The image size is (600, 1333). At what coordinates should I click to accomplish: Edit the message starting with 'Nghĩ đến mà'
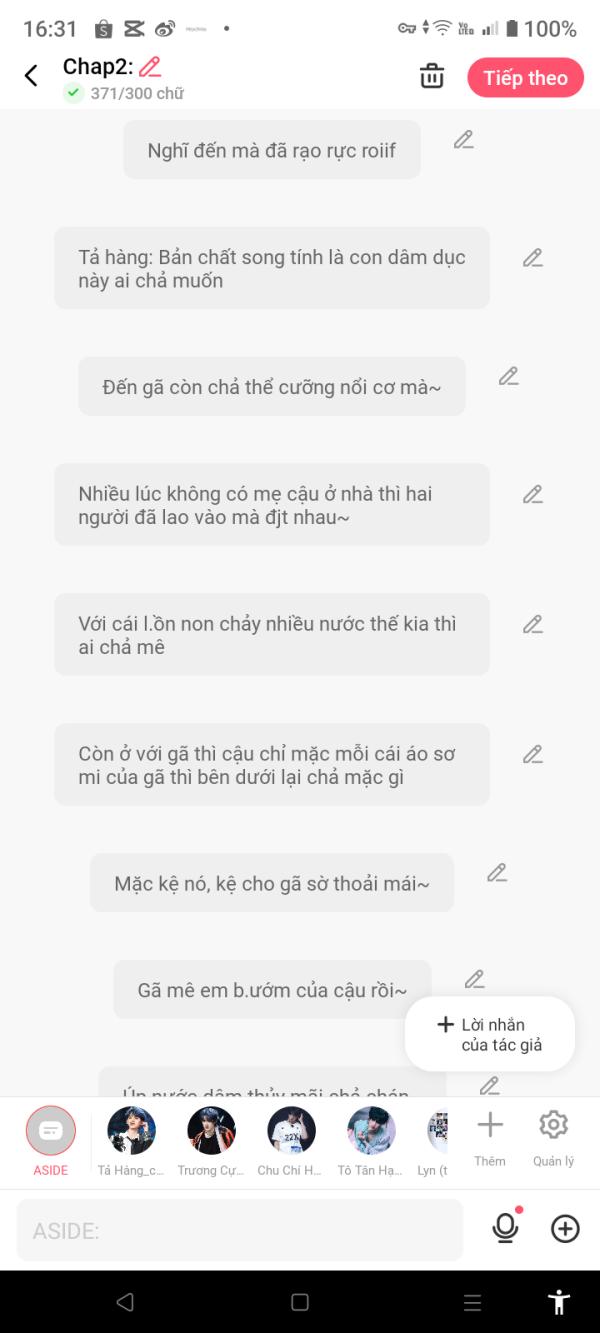[x=463, y=140]
